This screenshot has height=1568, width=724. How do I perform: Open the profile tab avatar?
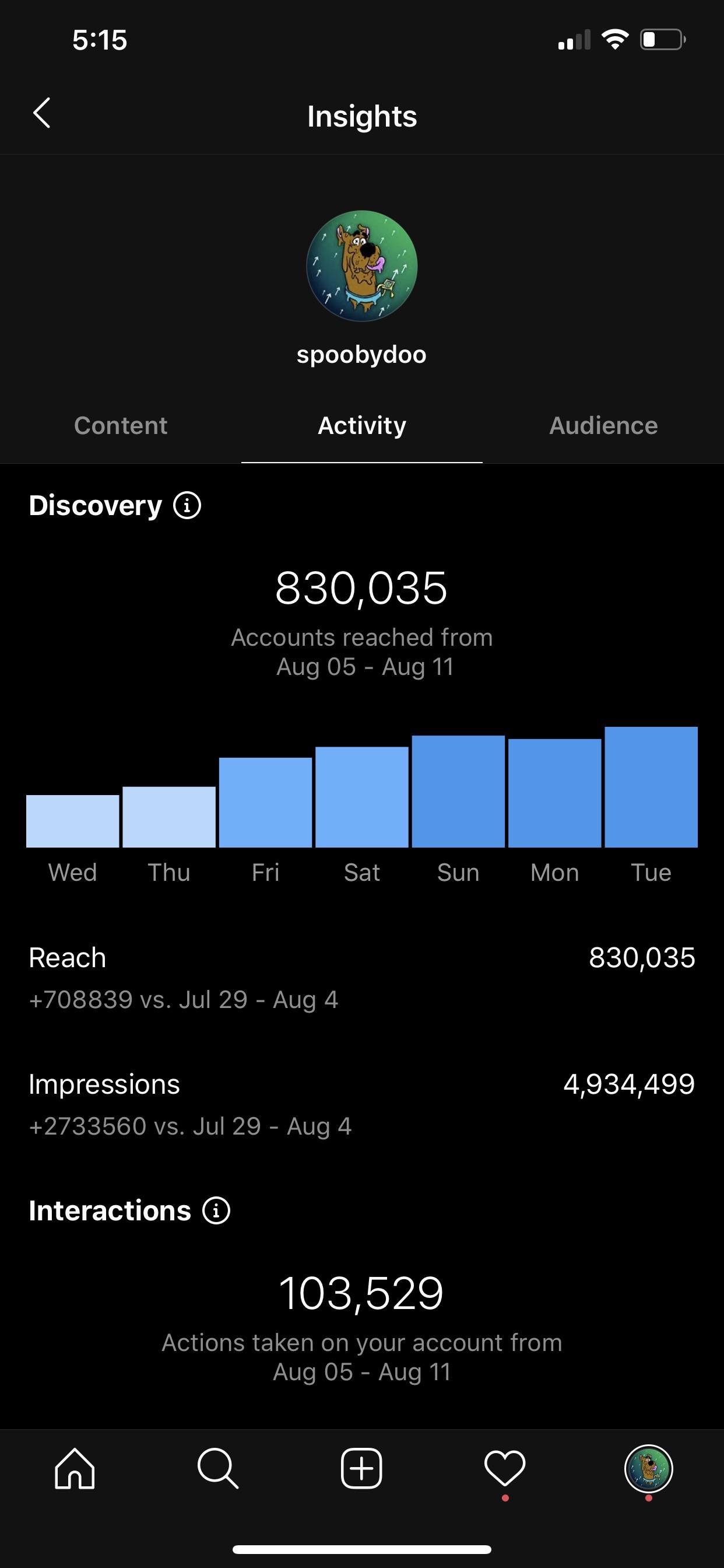point(649,1469)
